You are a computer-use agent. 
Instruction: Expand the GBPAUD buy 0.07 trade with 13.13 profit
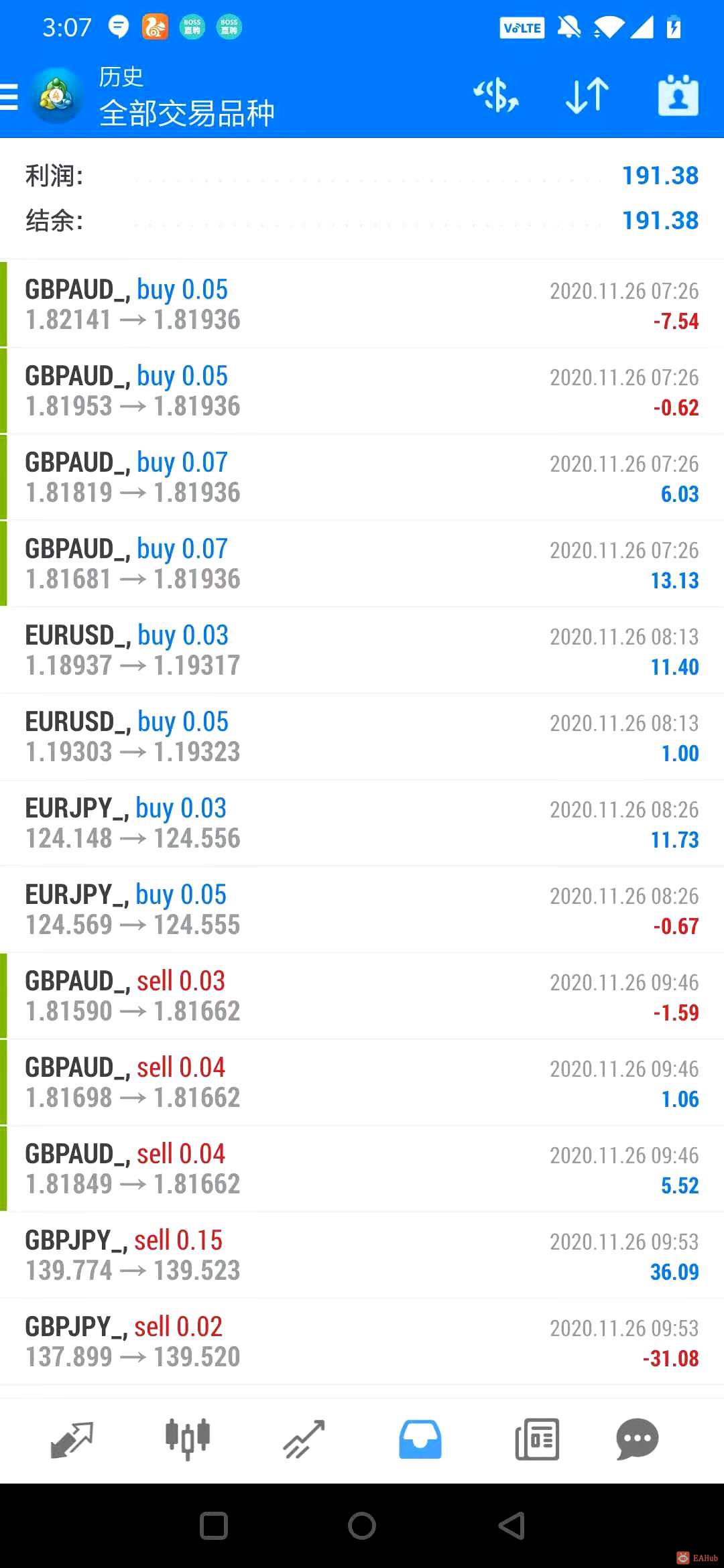click(362, 564)
